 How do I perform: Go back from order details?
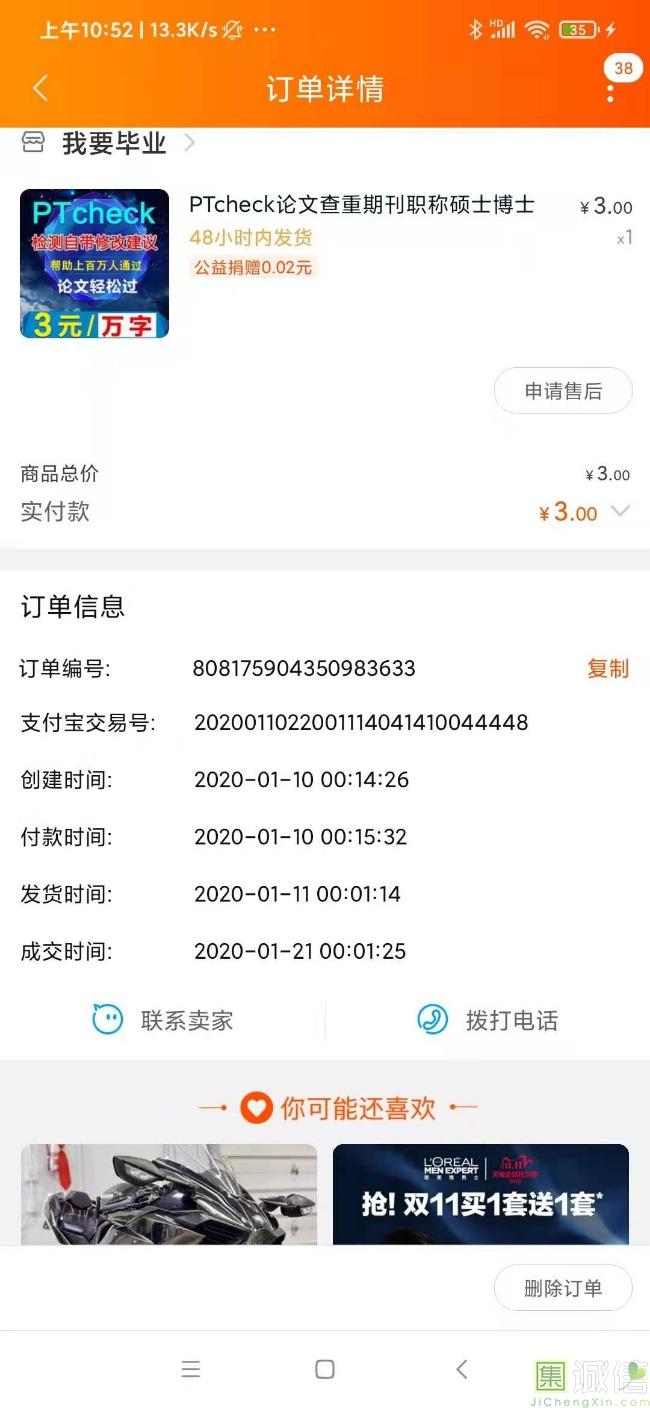click(40, 89)
